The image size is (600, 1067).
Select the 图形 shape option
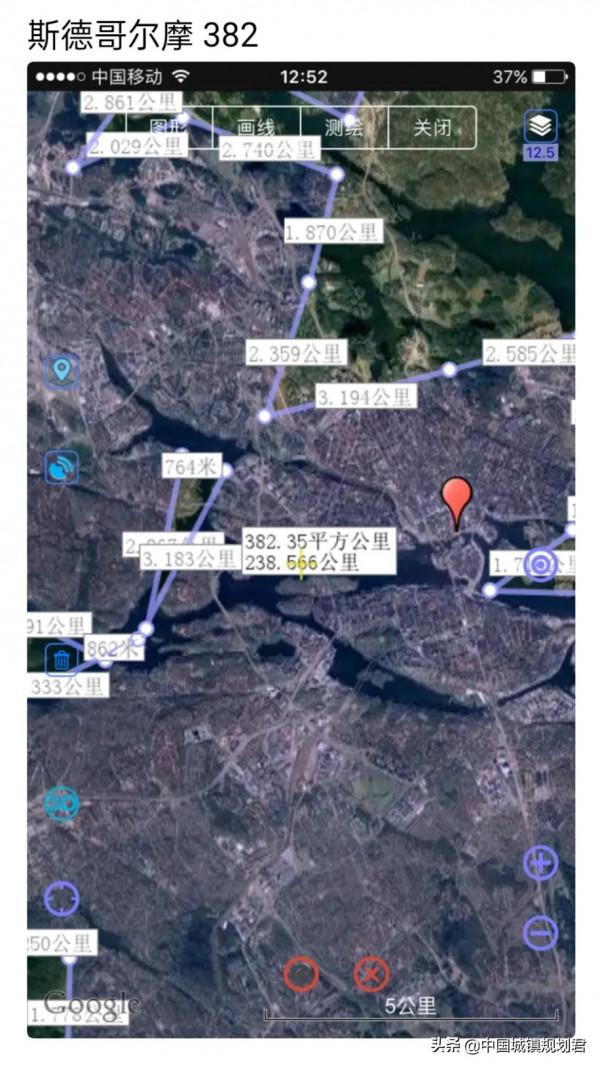point(170,128)
